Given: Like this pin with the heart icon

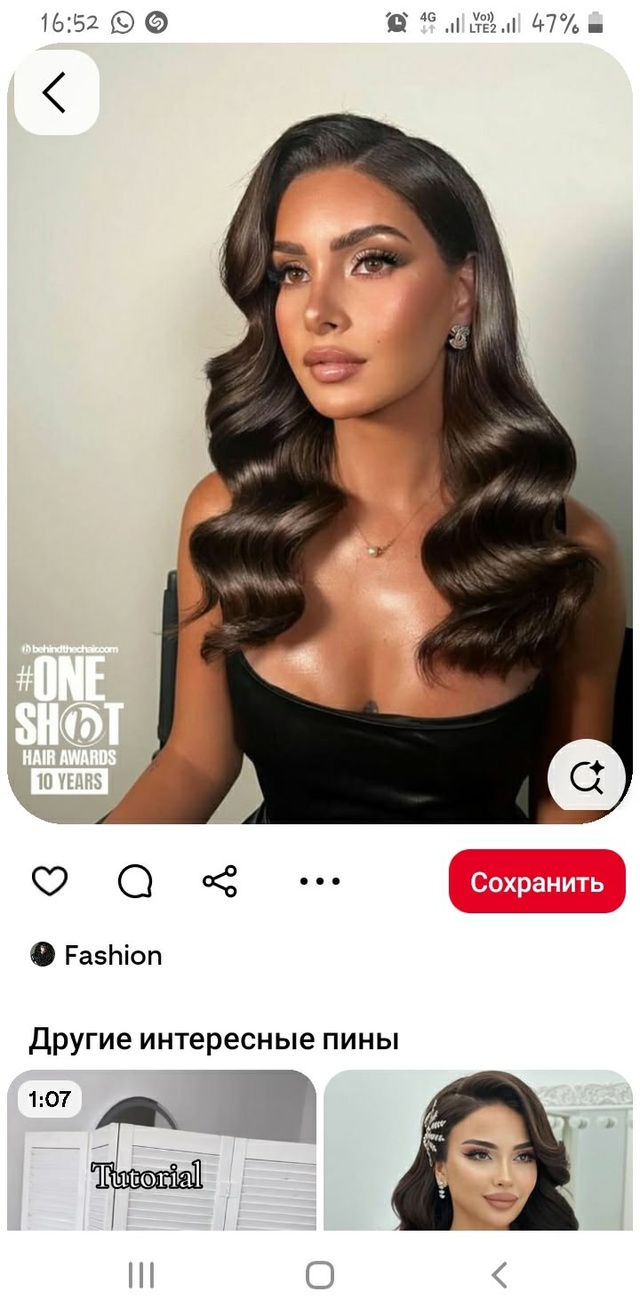Looking at the screenshot, I should (x=50, y=881).
